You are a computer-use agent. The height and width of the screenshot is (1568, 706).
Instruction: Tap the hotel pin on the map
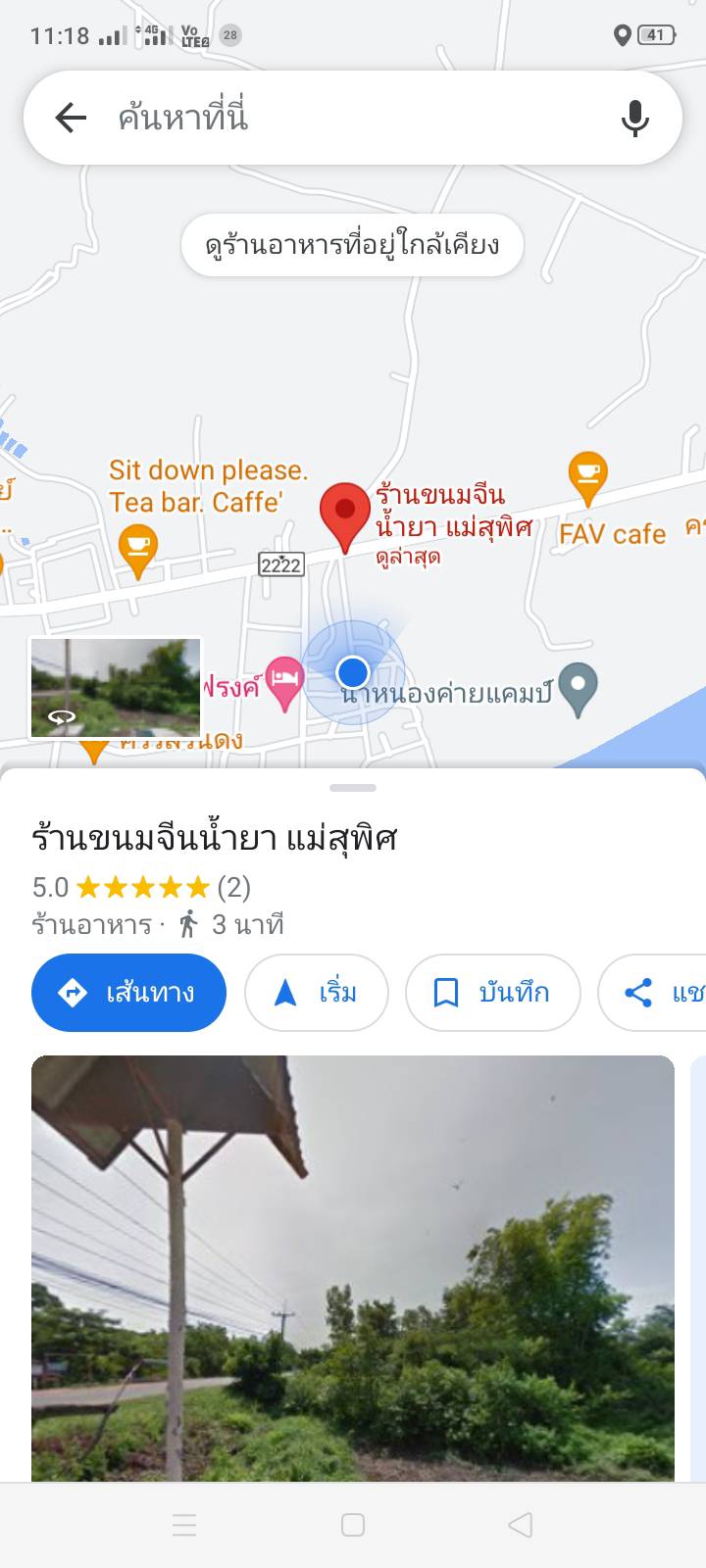coord(285,680)
